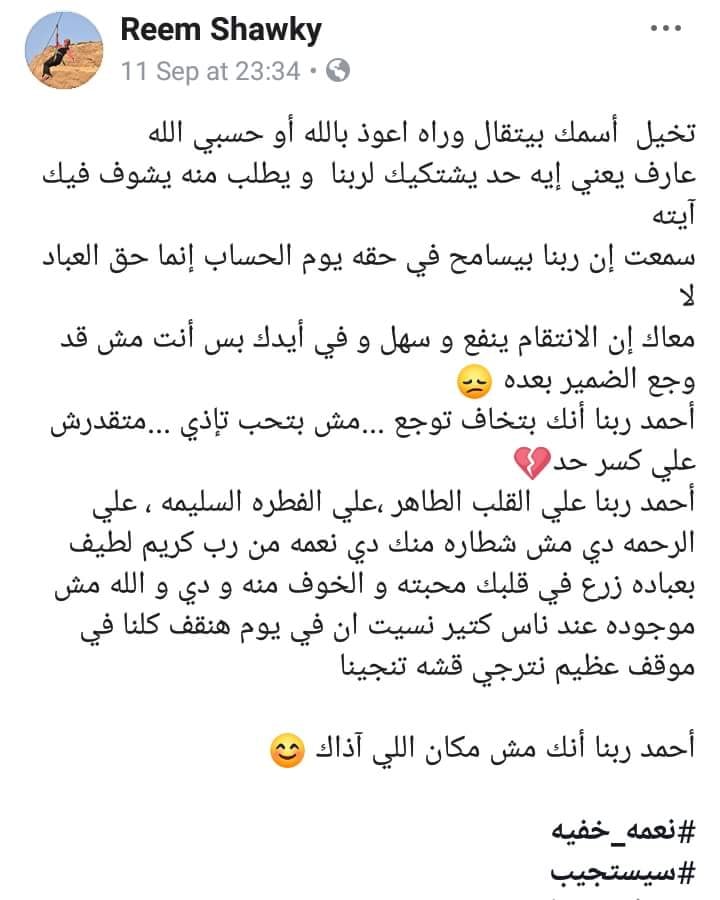Open Reem Shawky's profile via her name

(x=221, y=30)
